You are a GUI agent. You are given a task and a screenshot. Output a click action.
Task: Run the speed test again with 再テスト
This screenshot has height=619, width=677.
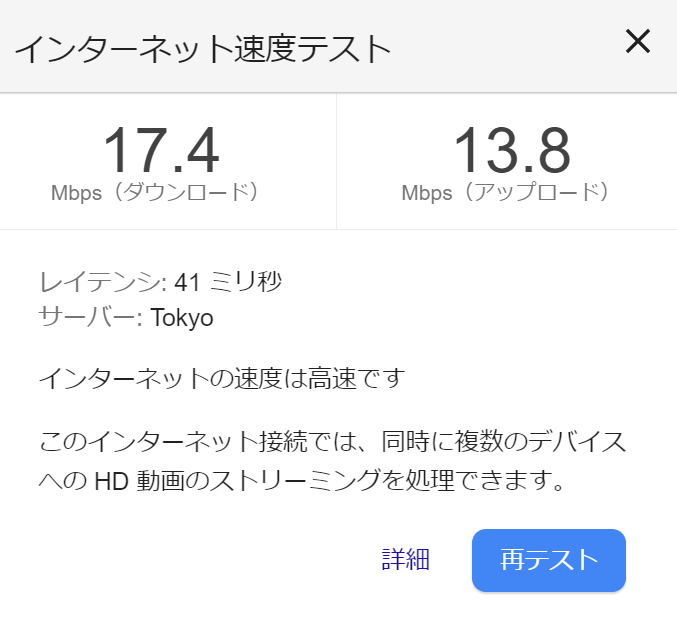click(x=548, y=559)
